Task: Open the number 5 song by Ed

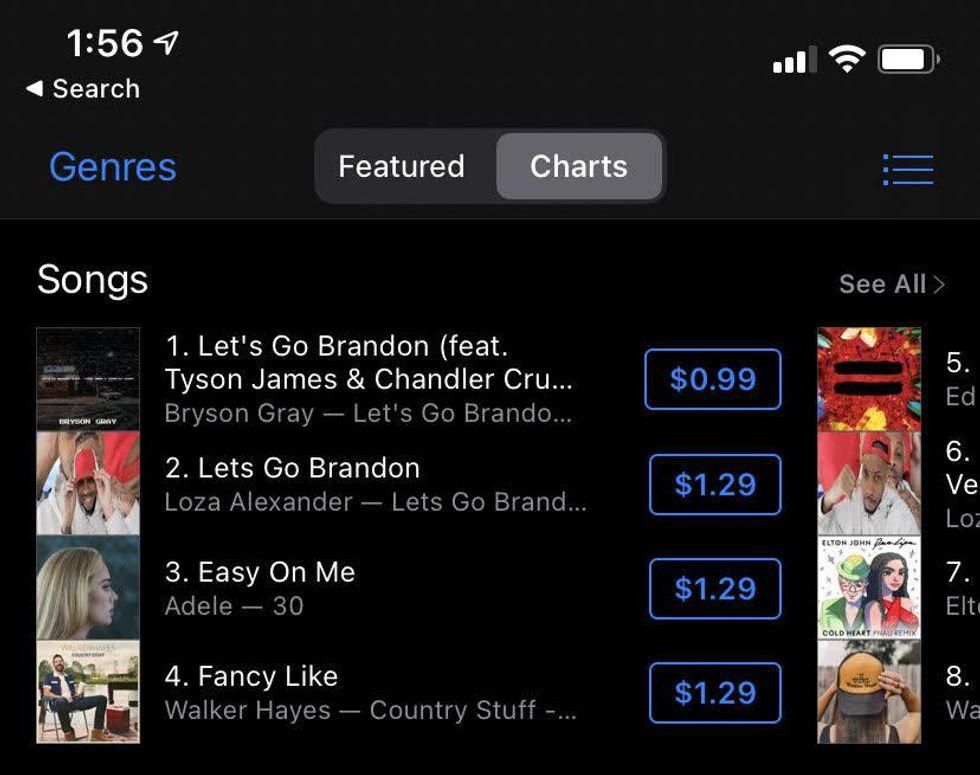Action: pos(869,379)
